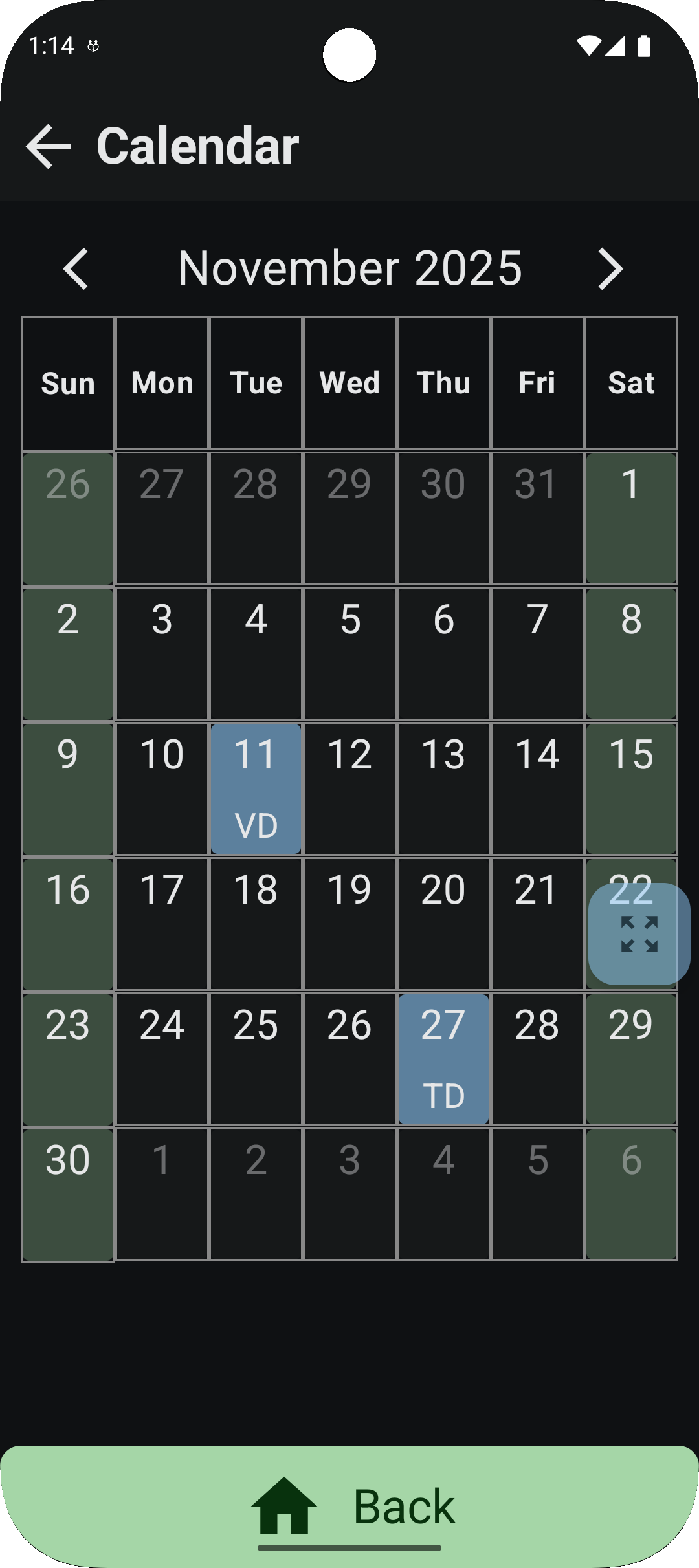Pick October 29 in the grid
The height and width of the screenshot is (1568, 699).
349,518
